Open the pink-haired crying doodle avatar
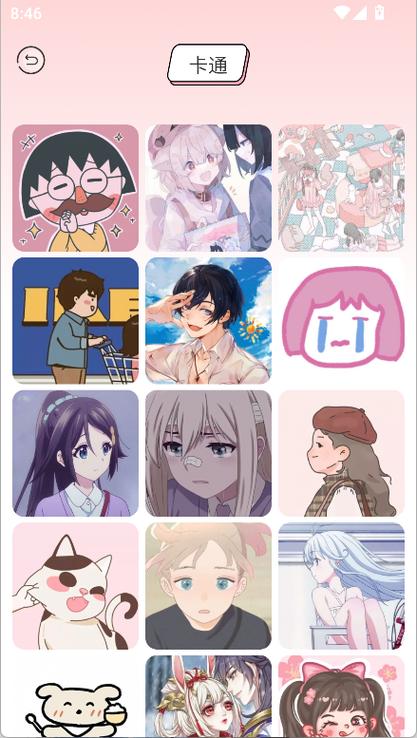The image size is (417, 738). tap(342, 321)
